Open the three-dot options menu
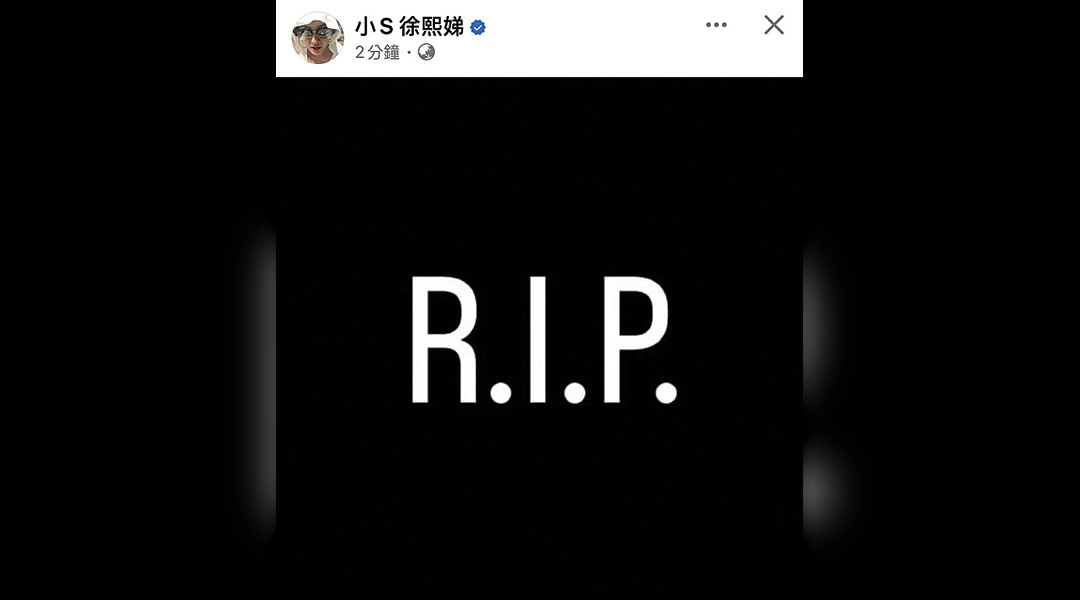The width and height of the screenshot is (1080, 600). click(716, 25)
